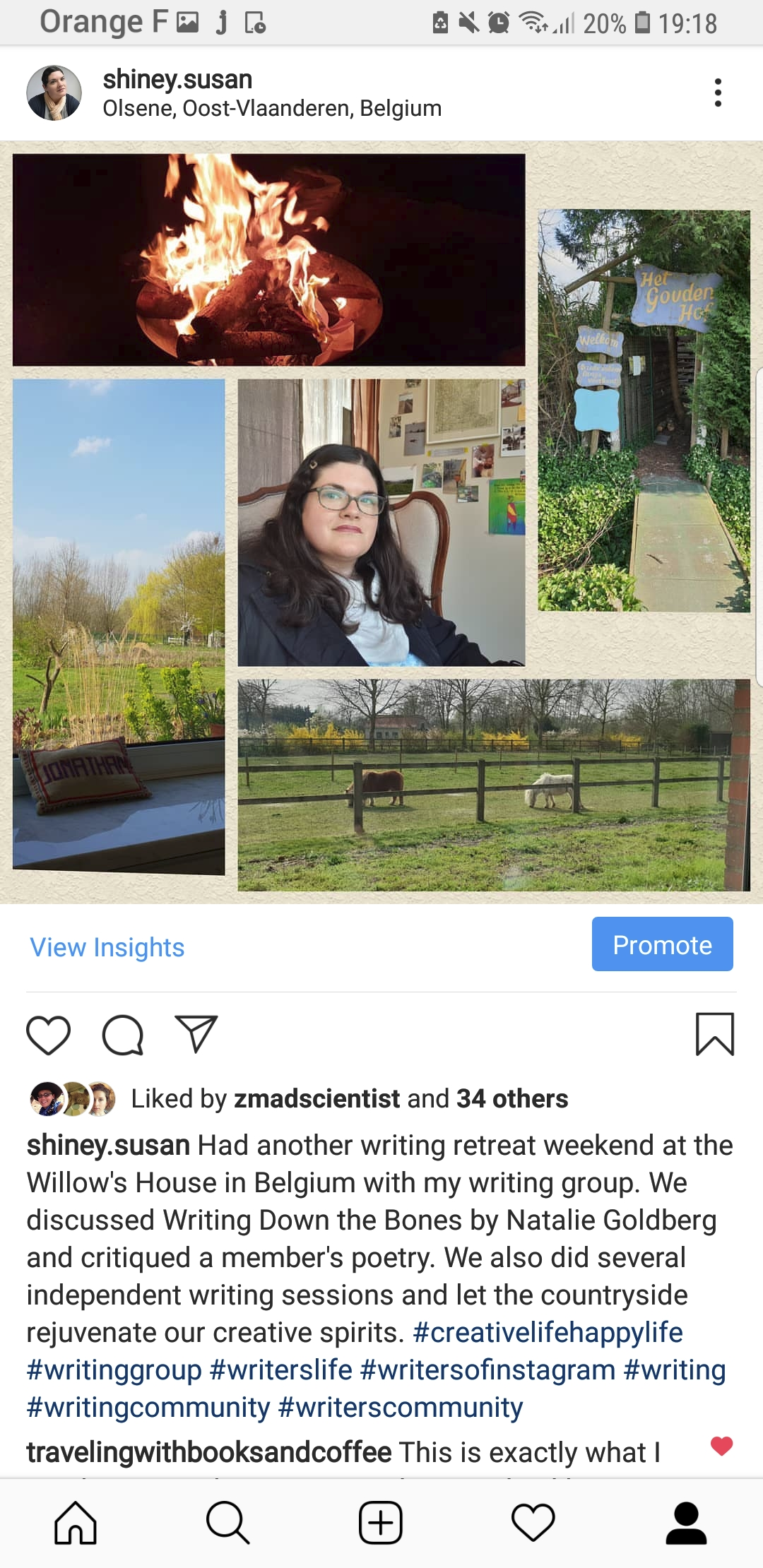The height and width of the screenshot is (1568, 763).
Task: Create a new post with the plus tab
Action: coord(381,1523)
